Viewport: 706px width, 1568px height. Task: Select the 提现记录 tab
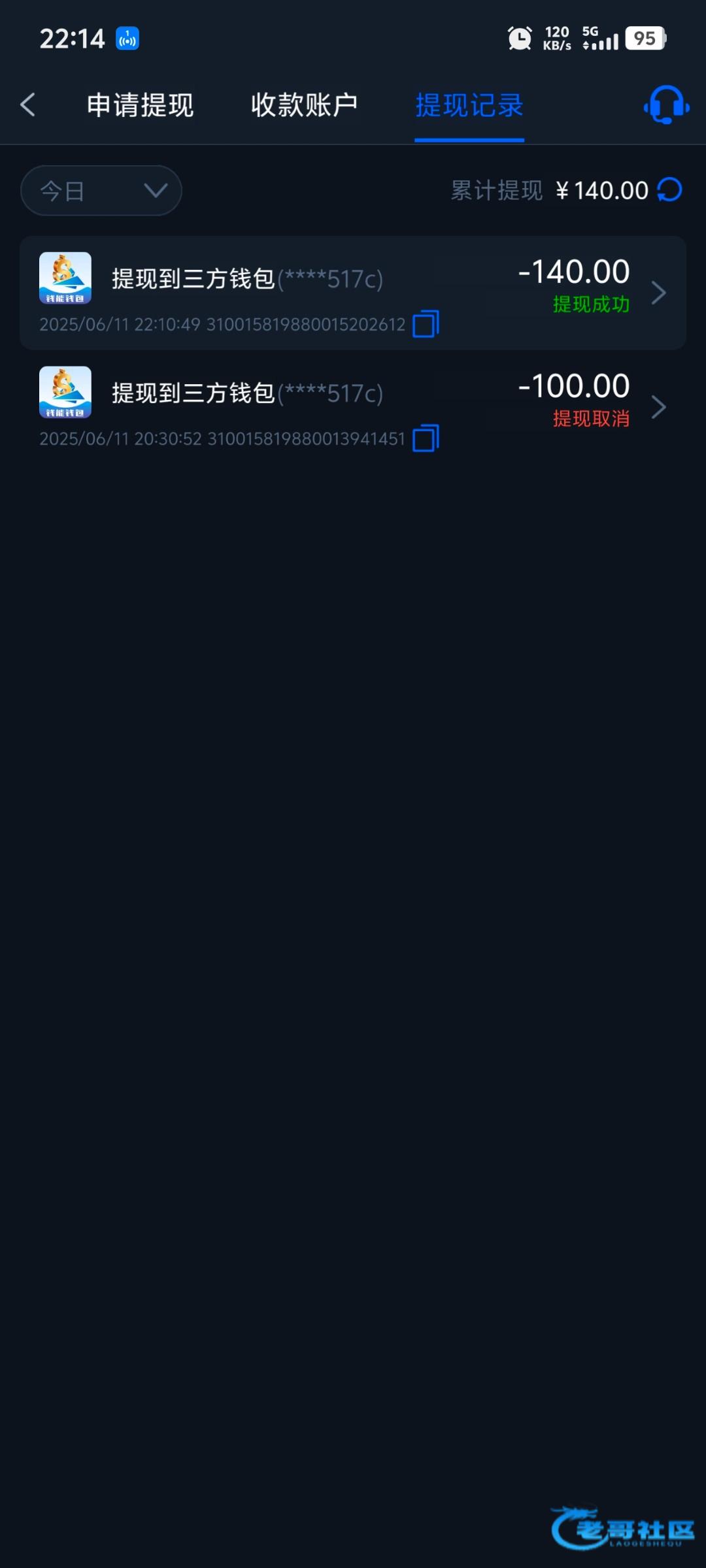469,105
